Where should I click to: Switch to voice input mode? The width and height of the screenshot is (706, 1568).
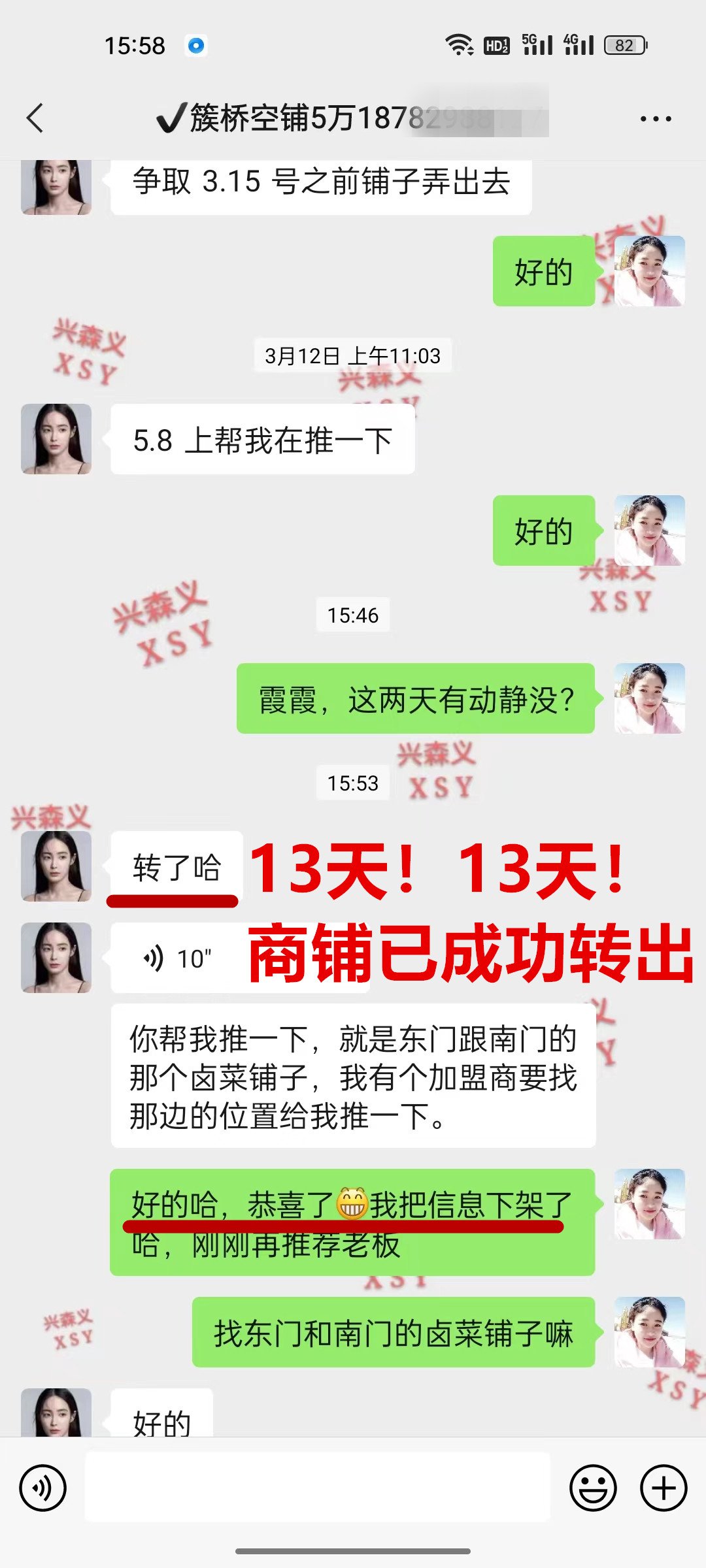click(x=43, y=1488)
